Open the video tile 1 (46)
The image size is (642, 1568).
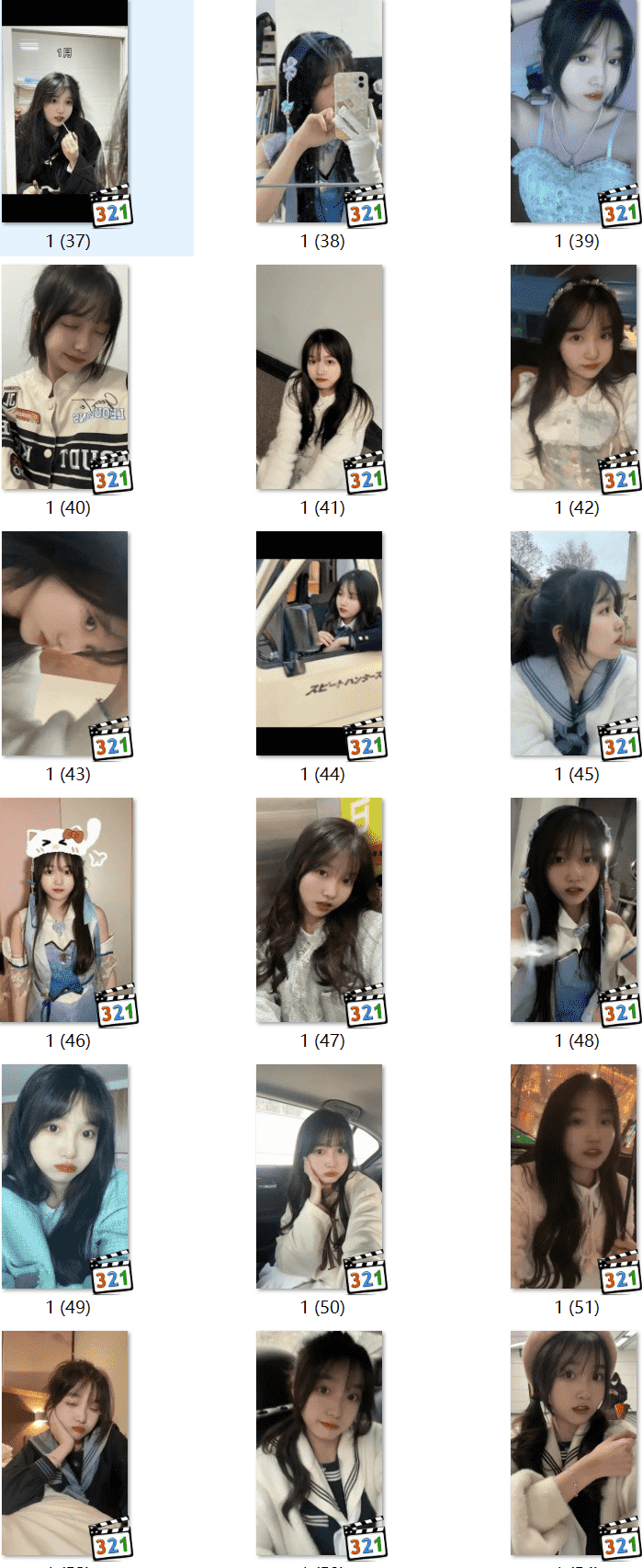point(67,910)
